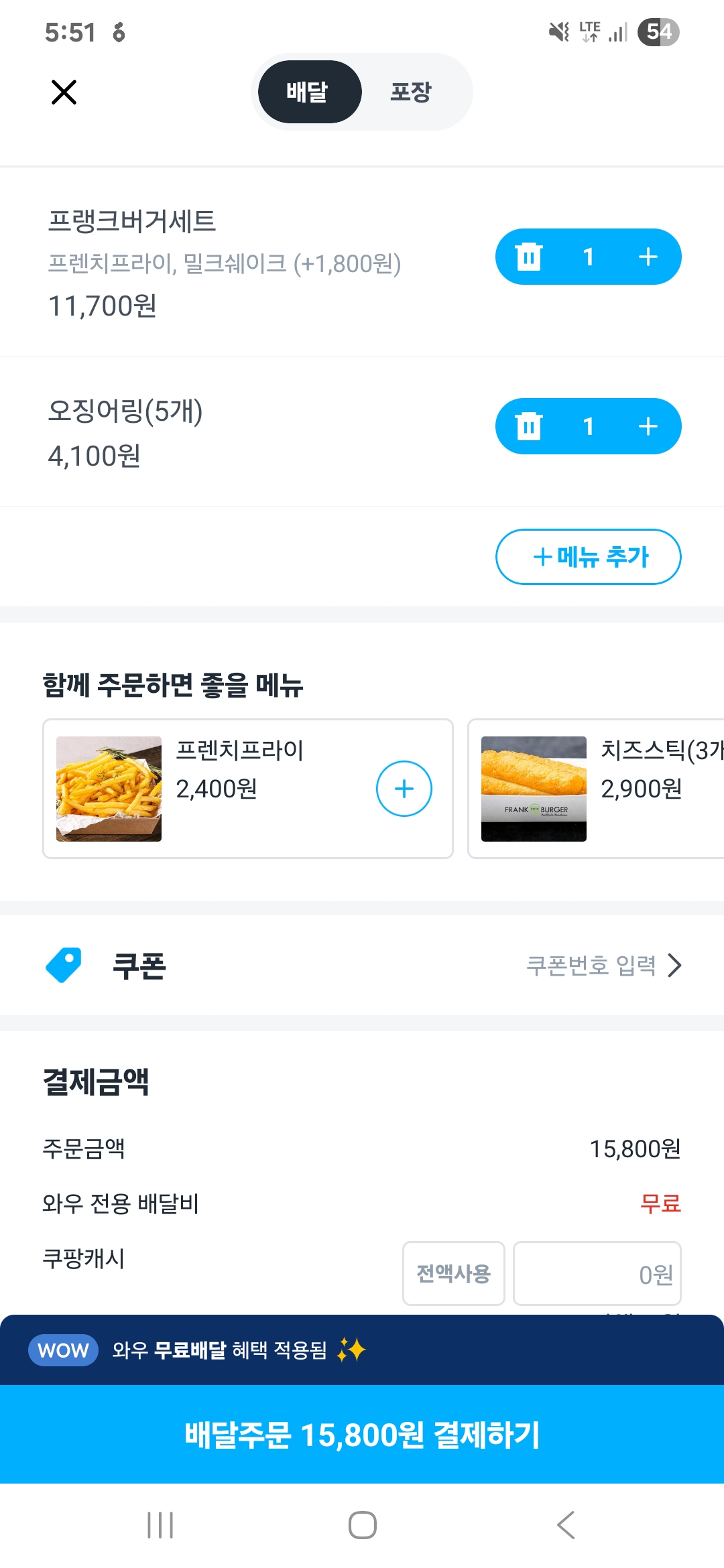724x1568 pixels.
Task: Add recommended 프렌치프라이 to the order
Action: (x=404, y=789)
